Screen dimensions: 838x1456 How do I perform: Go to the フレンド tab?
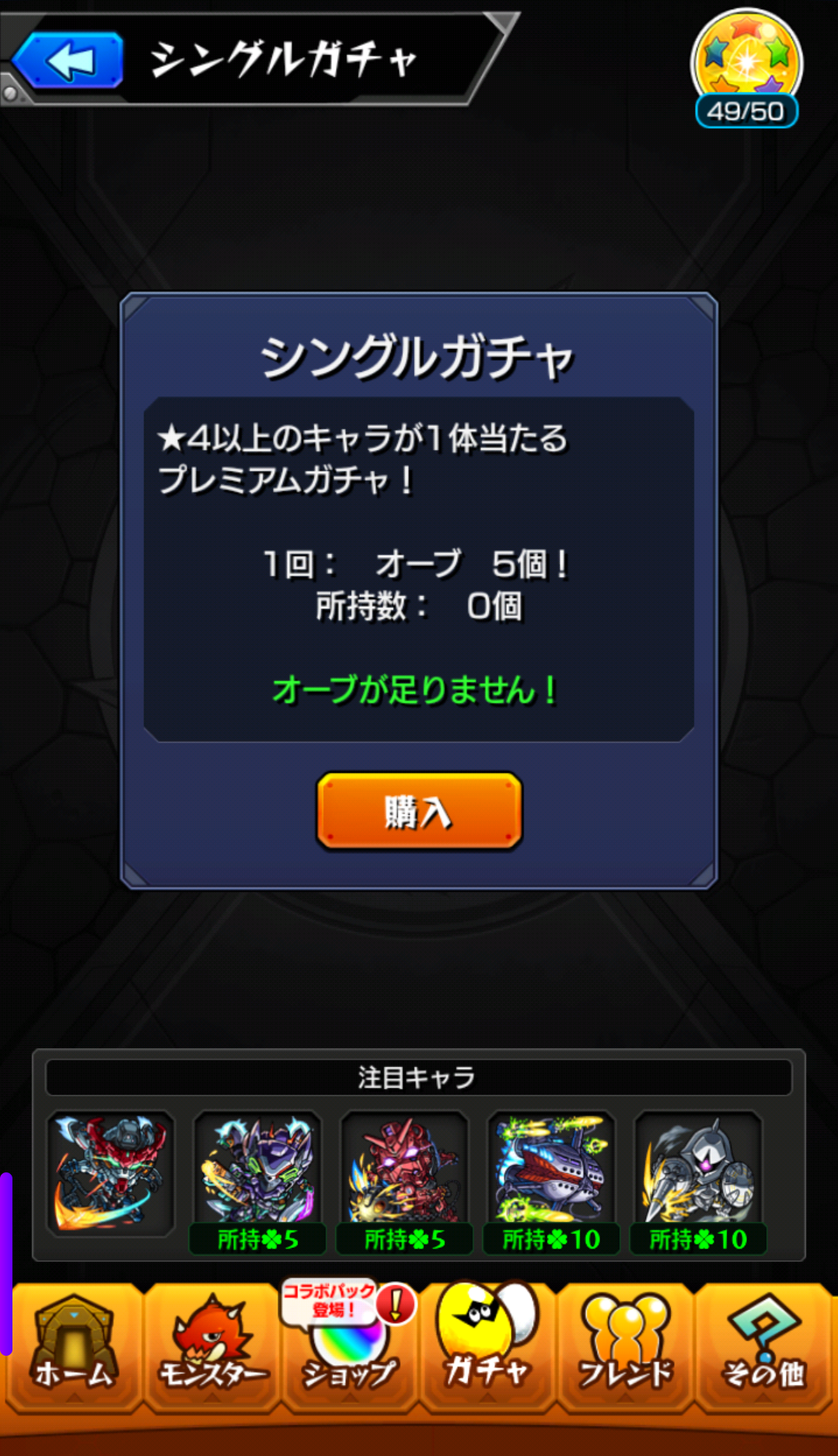pyautogui.click(x=625, y=1346)
